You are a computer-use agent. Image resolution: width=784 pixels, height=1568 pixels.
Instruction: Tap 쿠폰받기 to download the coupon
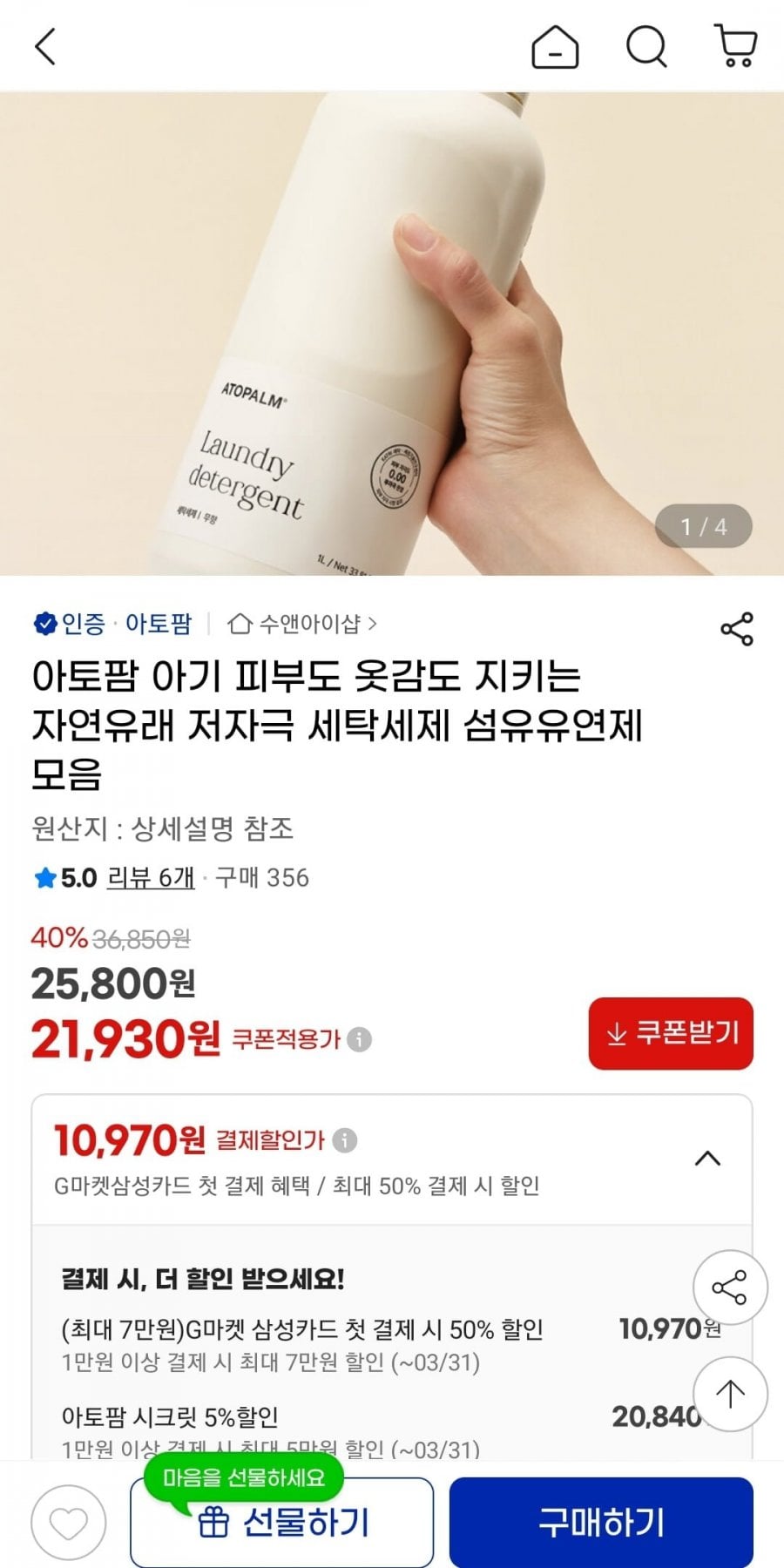(671, 1033)
